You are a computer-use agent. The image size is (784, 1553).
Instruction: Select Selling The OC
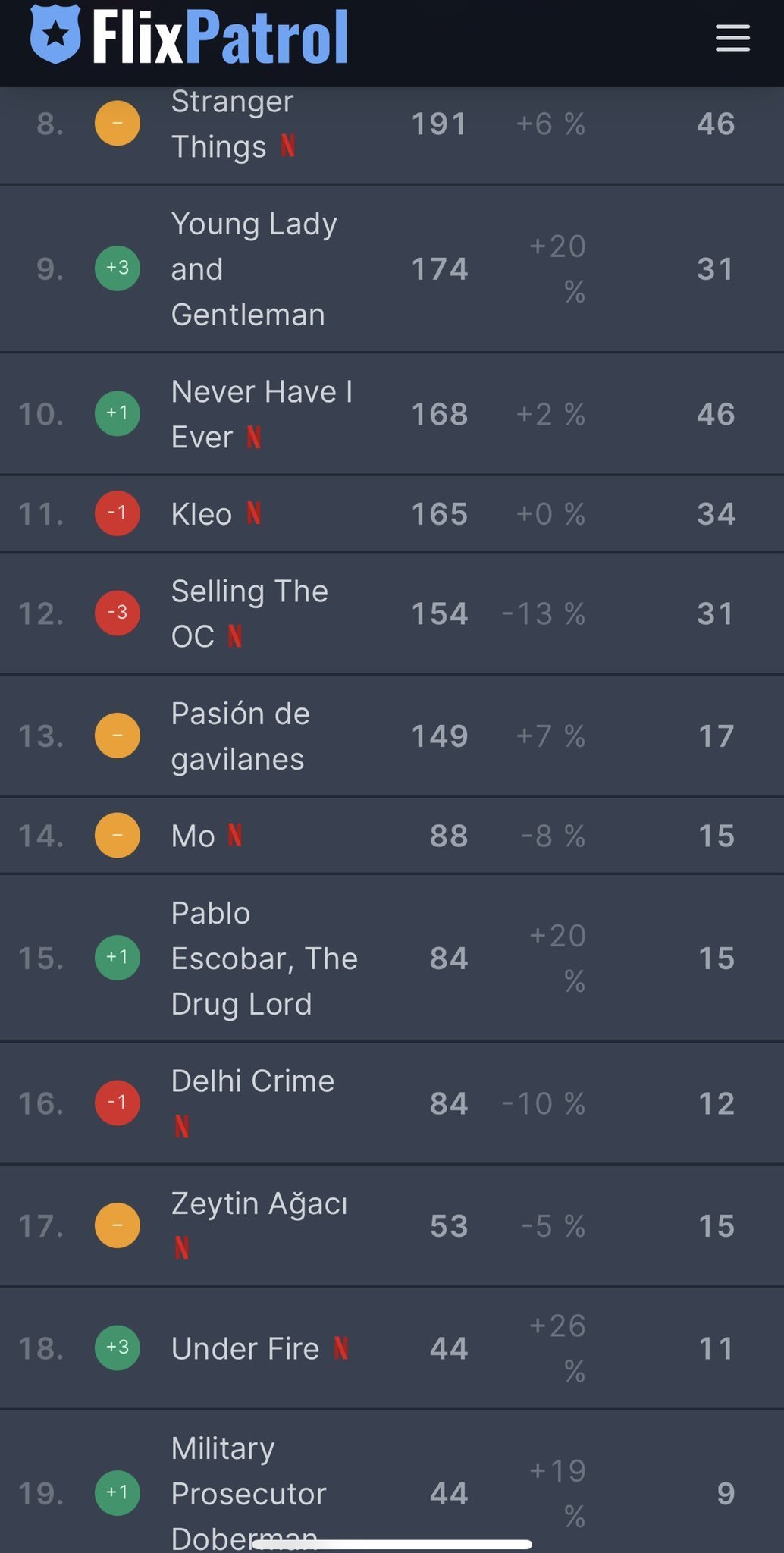pos(249,613)
